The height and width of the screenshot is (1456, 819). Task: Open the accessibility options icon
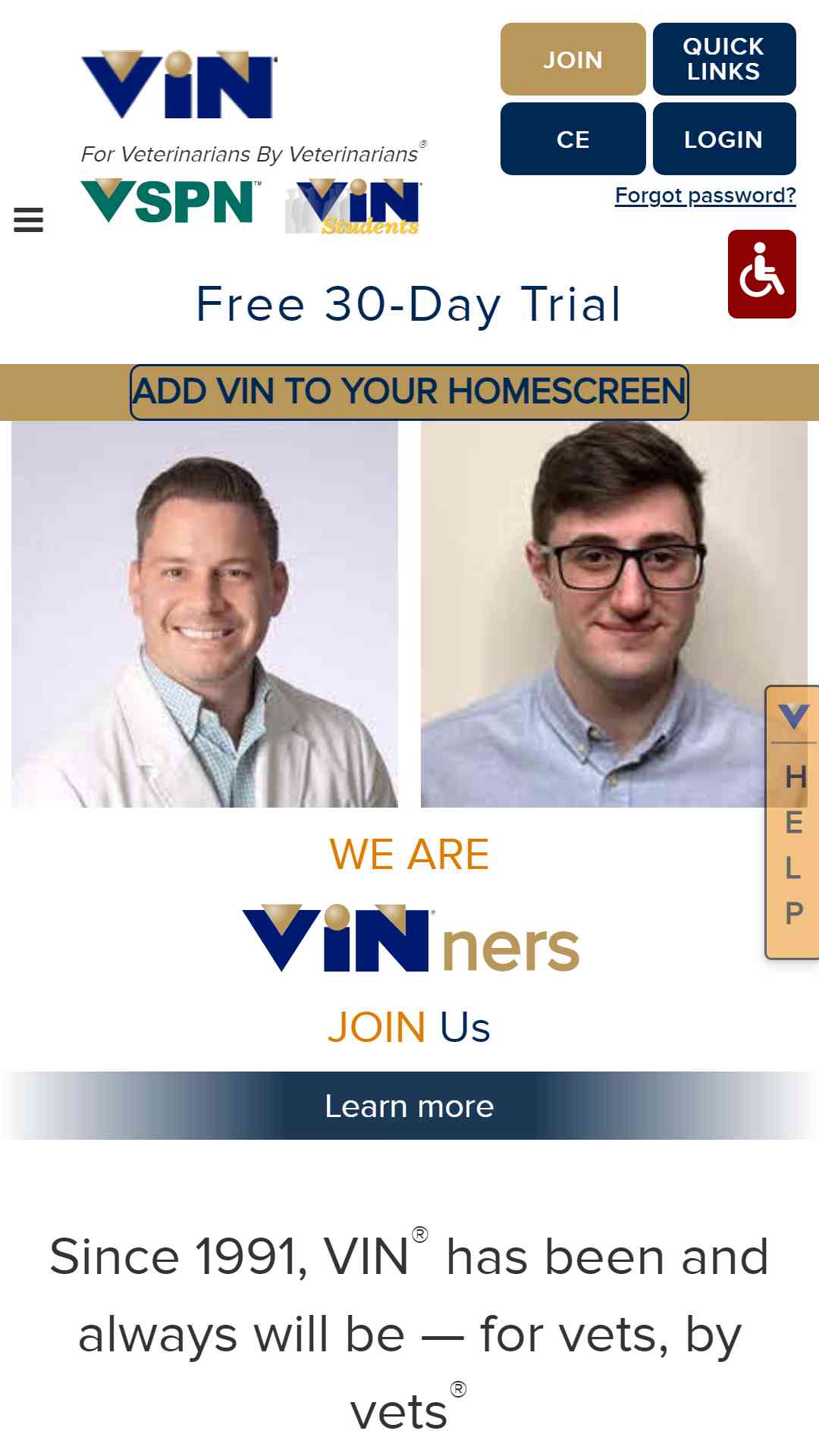[762, 274]
